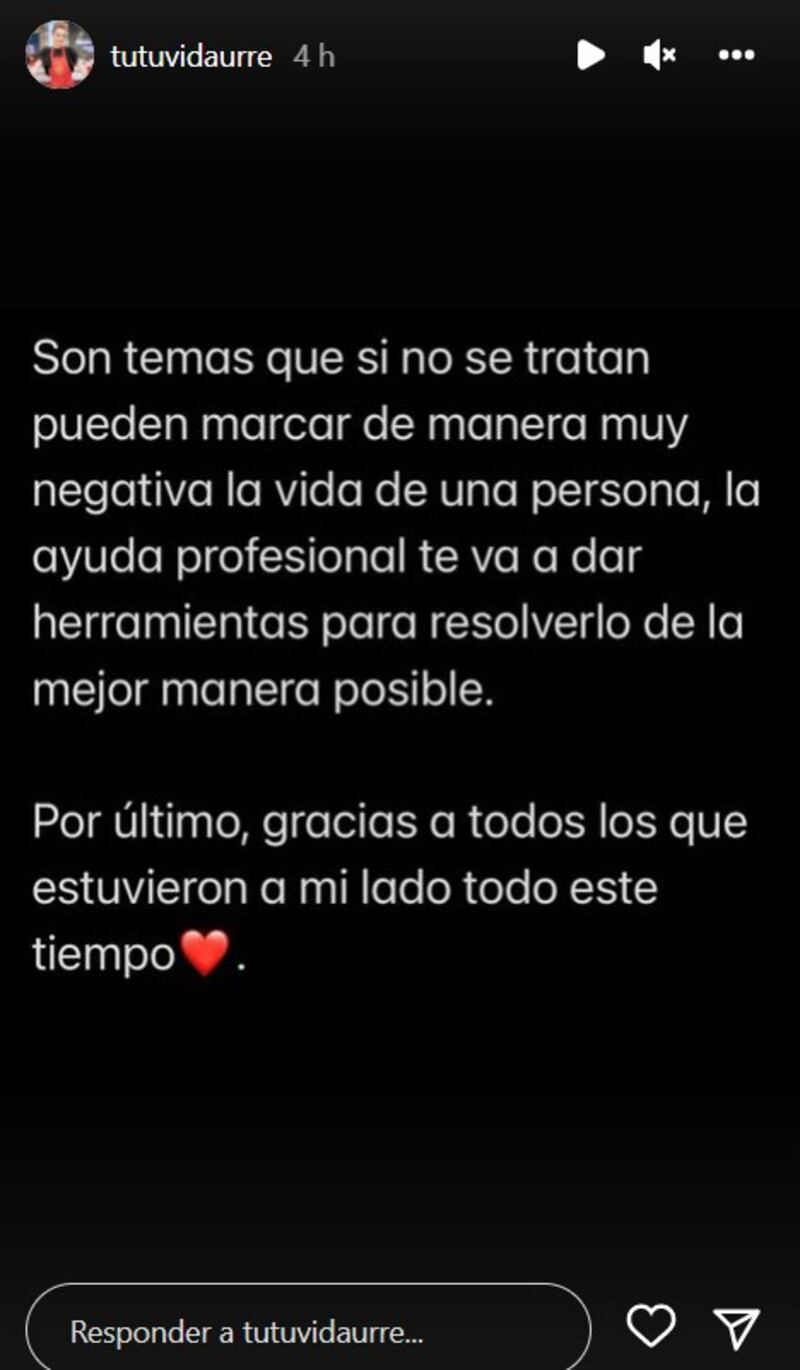Share the story via paper plane icon

point(738,1328)
